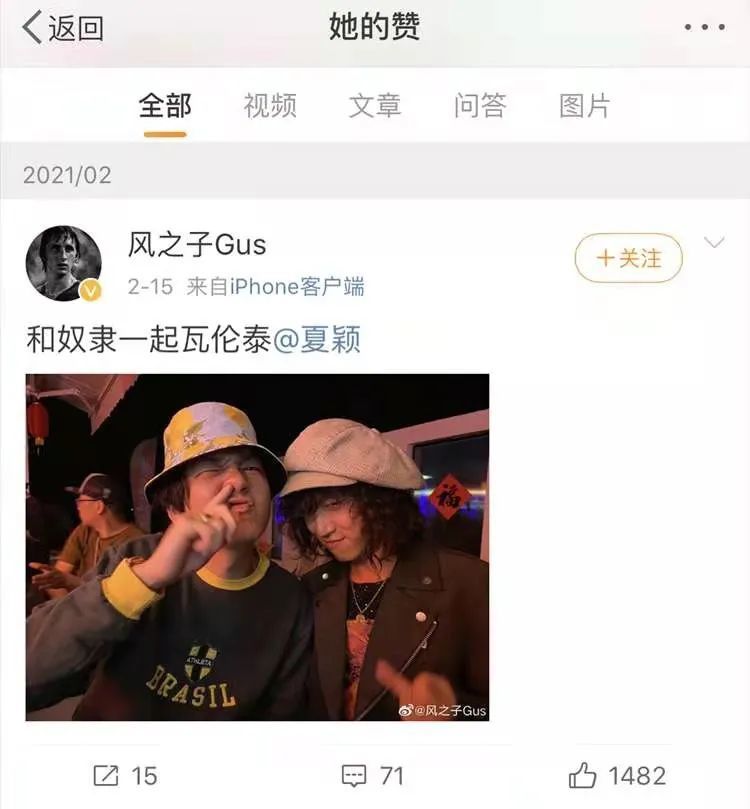This screenshot has width=750, height=809.
Task: Select the 文章 tab
Action: pyautogui.click(x=375, y=106)
